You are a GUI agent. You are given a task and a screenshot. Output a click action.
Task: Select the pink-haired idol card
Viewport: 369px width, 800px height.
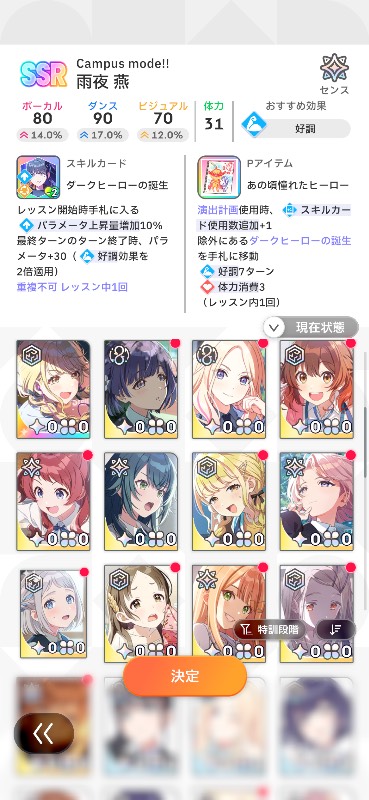coord(317,501)
